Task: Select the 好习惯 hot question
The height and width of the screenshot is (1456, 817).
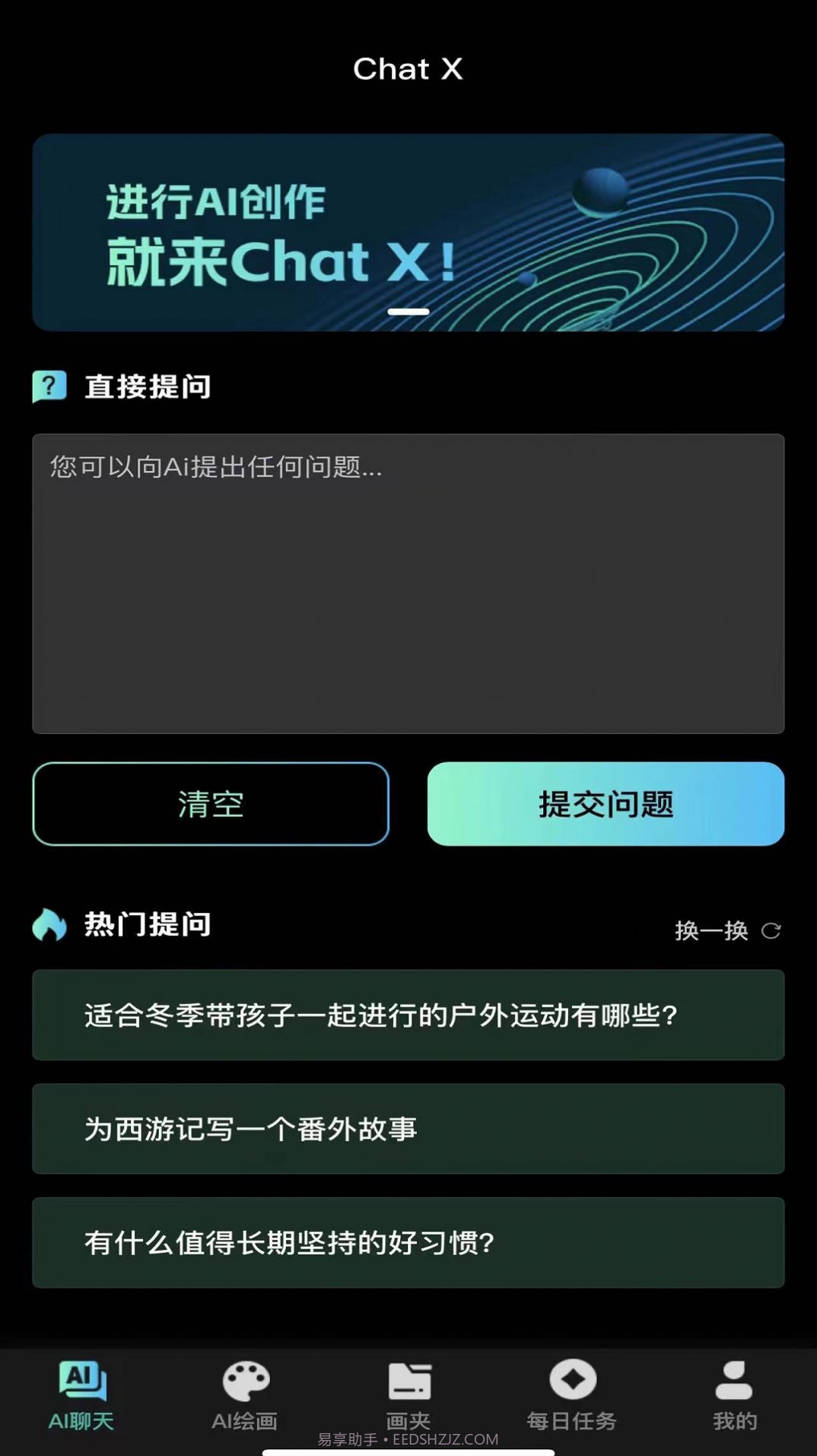Action: (x=408, y=1242)
